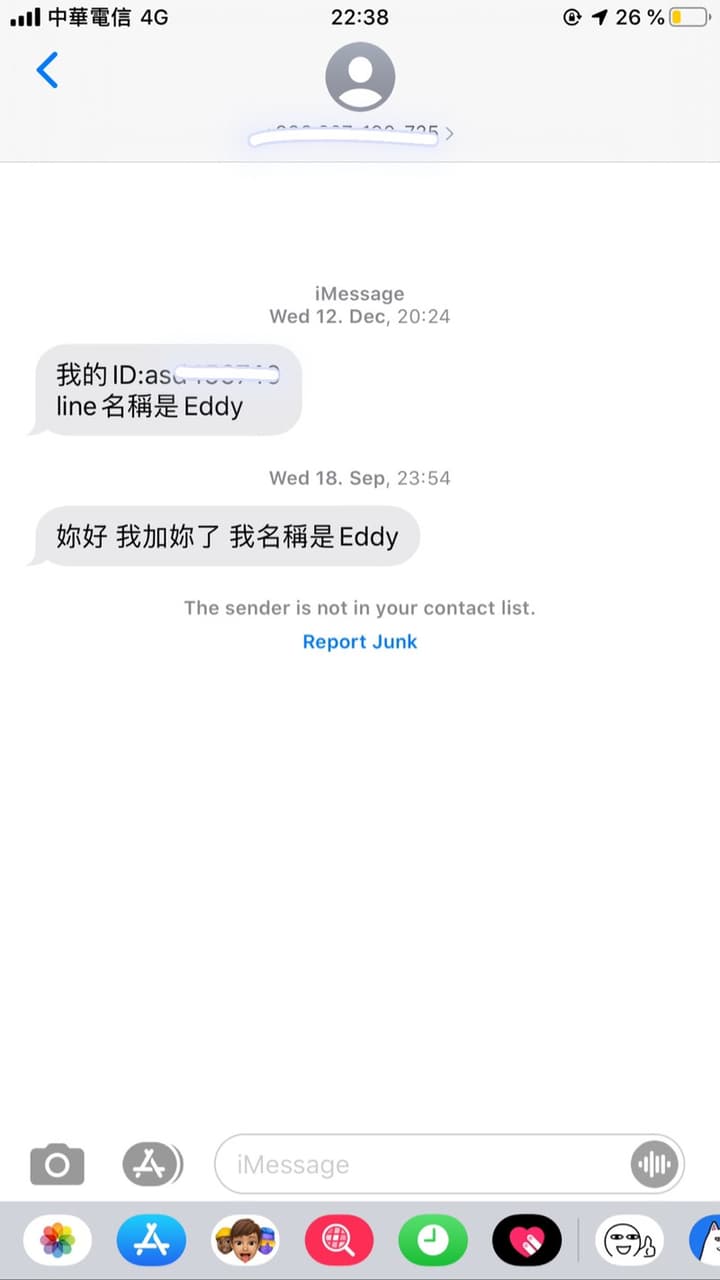Record an audio message

(x=655, y=1164)
